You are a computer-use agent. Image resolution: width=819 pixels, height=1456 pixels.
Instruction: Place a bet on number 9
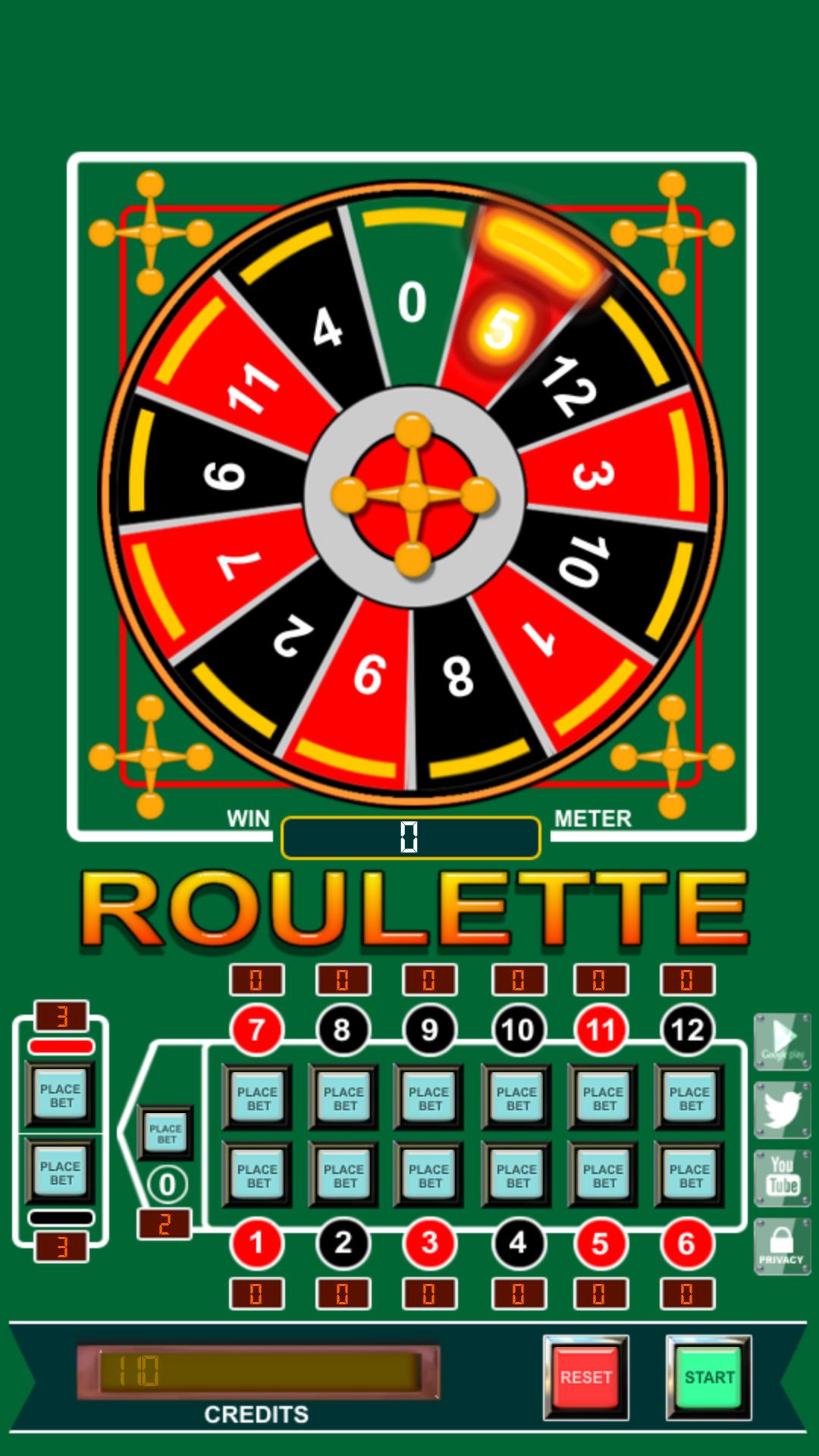click(x=428, y=1098)
